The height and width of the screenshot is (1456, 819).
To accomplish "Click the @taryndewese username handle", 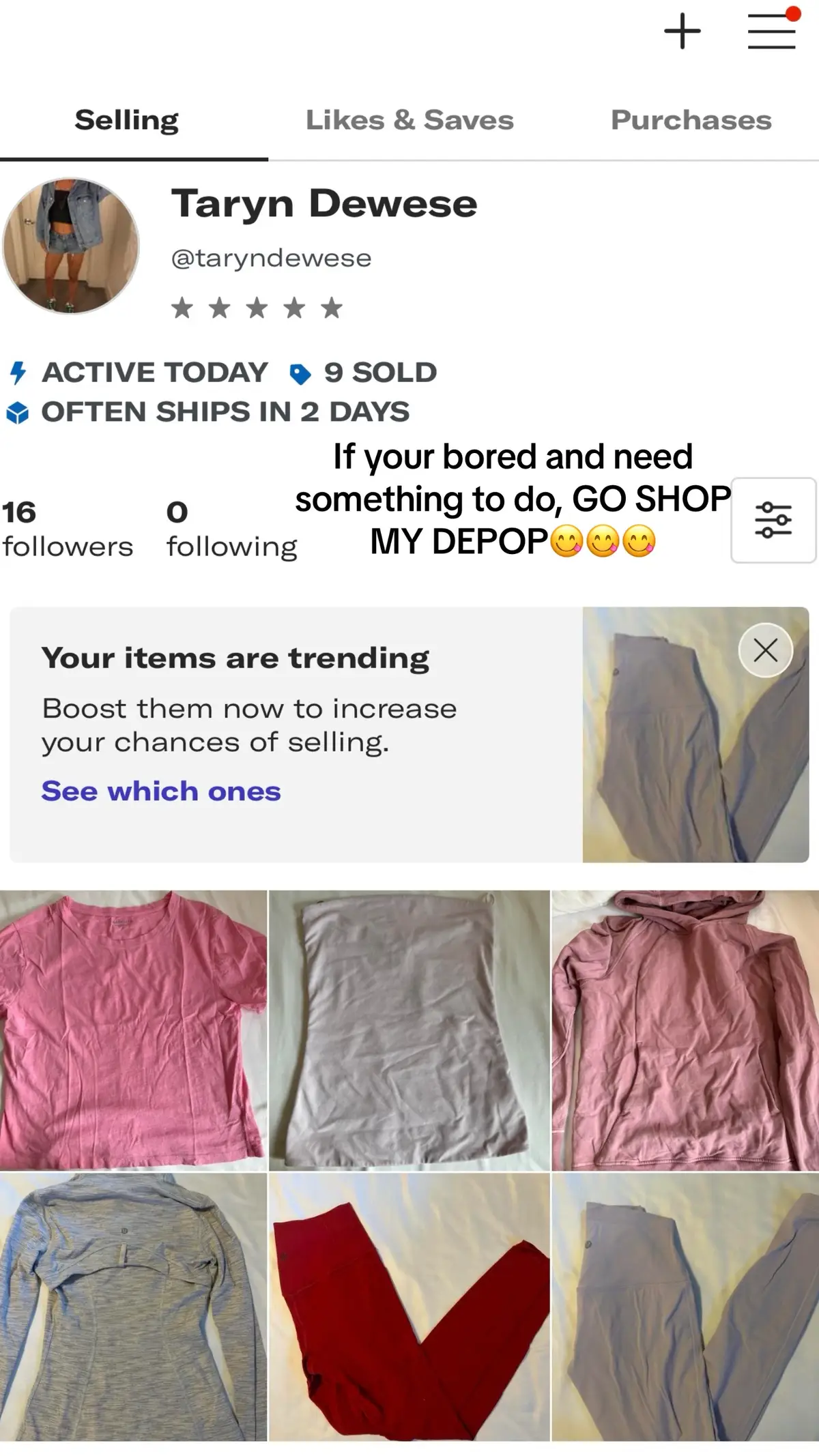I will click(271, 258).
